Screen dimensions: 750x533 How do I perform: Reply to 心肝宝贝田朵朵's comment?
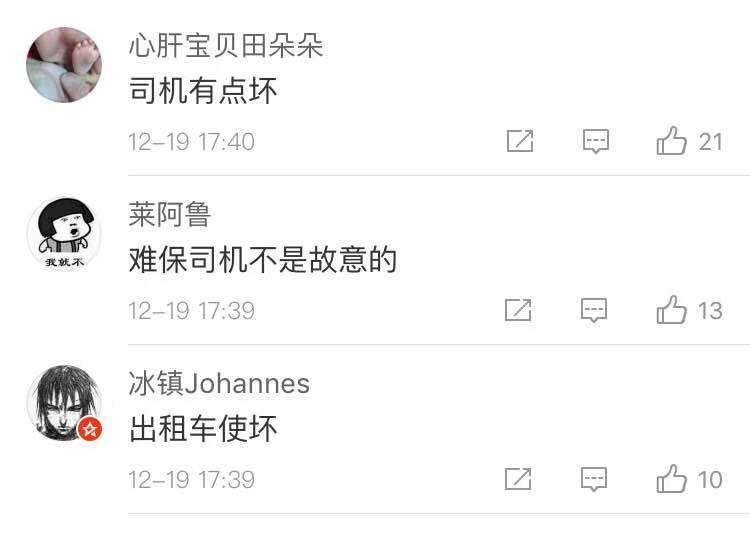point(596,141)
